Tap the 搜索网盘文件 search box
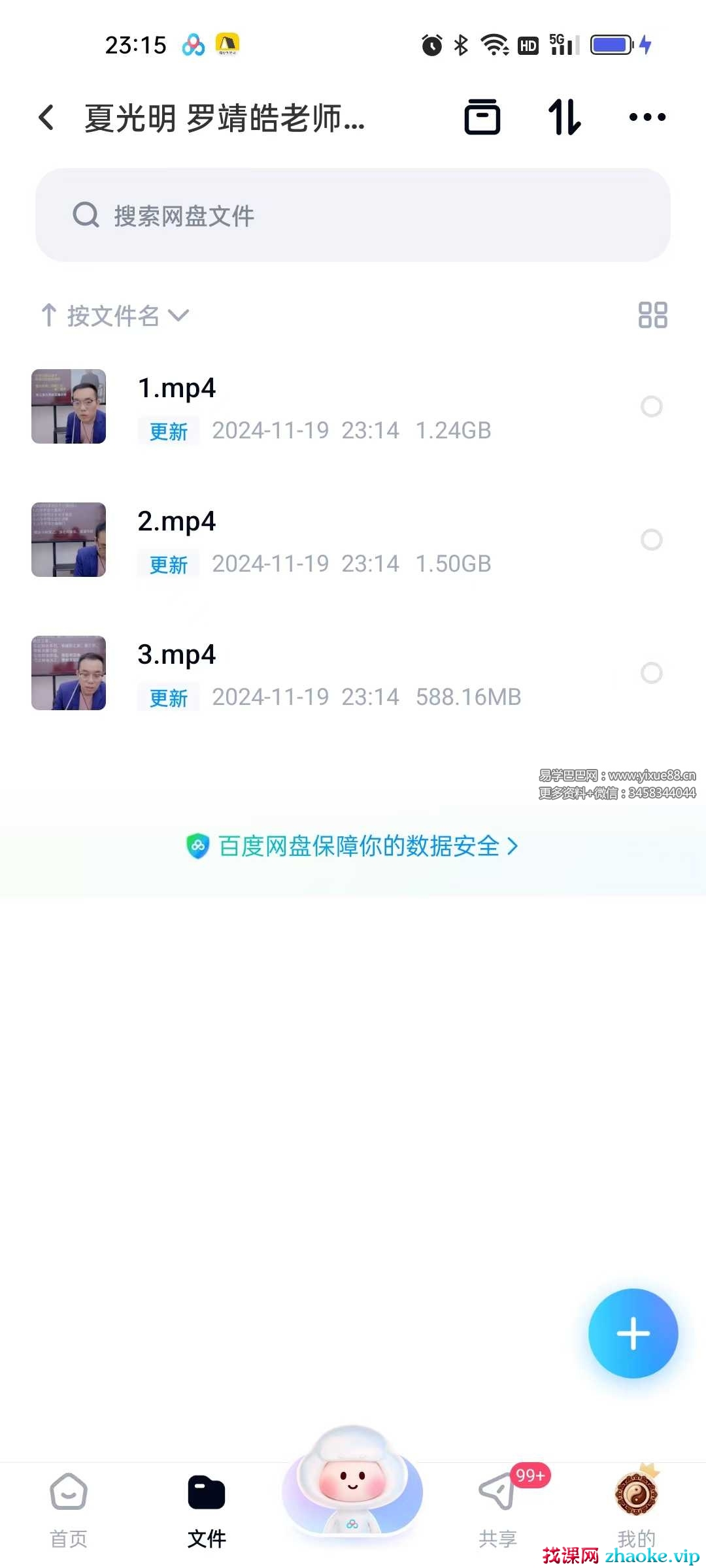Viewport: 706px width, 1568px height. click(353, 216)
